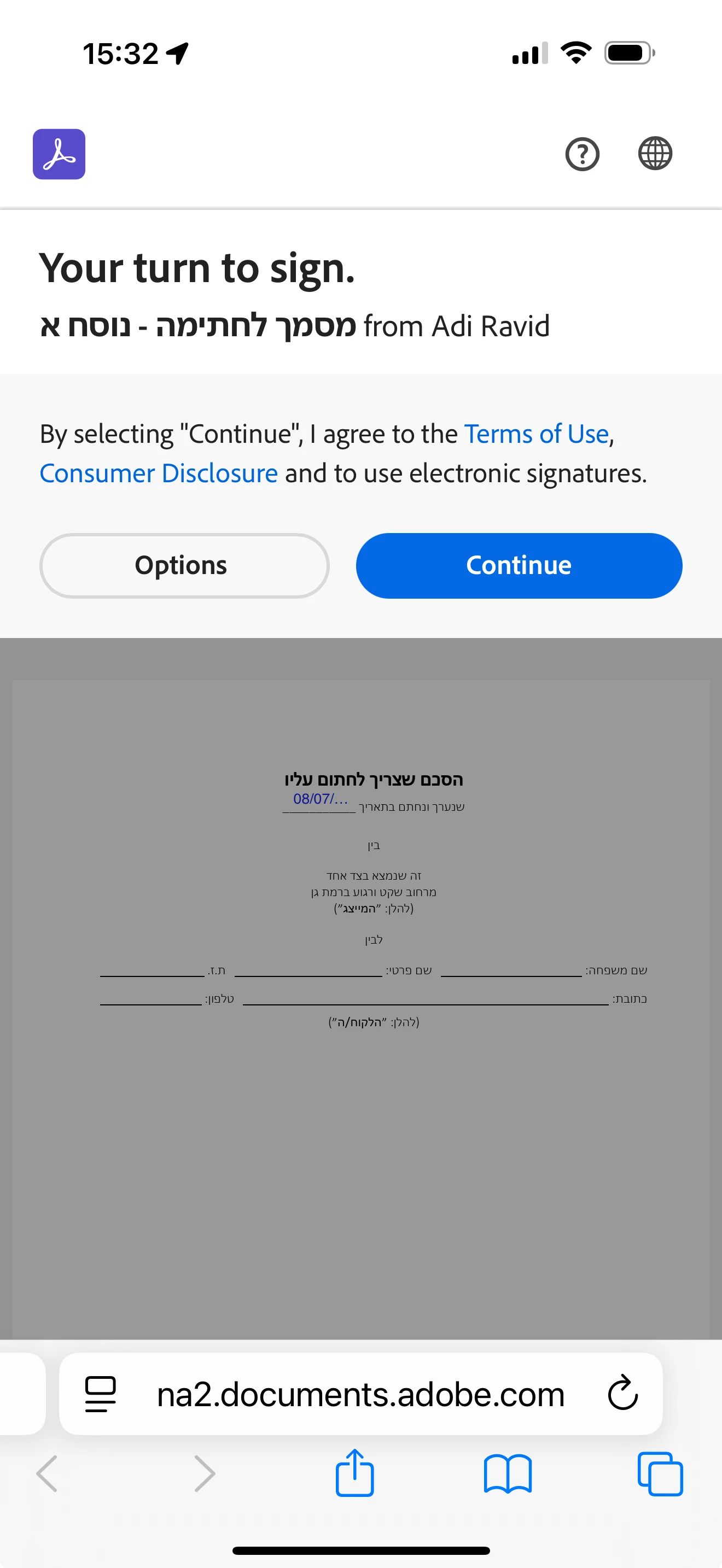Open the Consumer Disclosure link
This screenshot has width=722, height=1568.
tap(159, 473)
